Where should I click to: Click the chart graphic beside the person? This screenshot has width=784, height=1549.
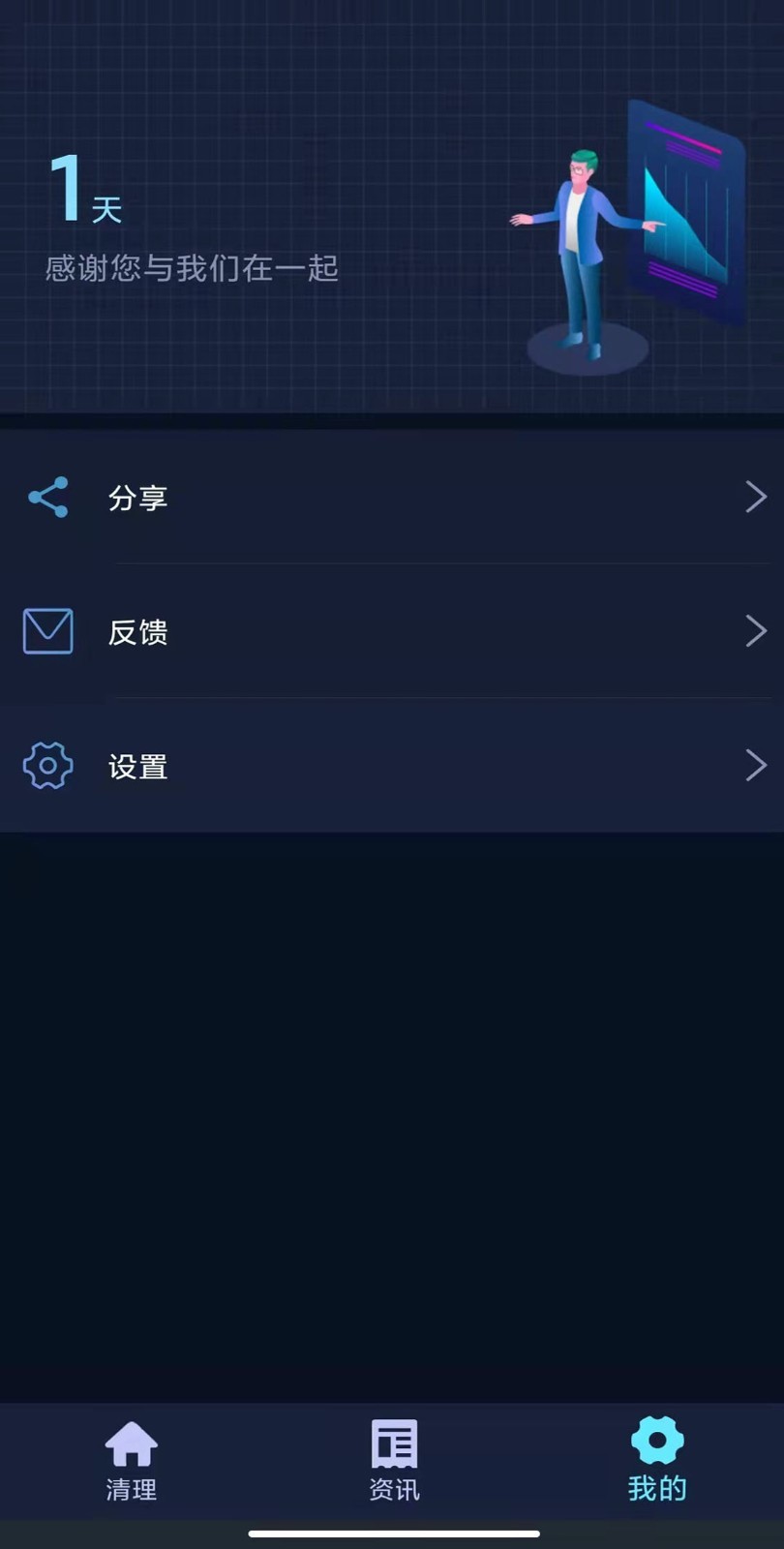point(687,203)
